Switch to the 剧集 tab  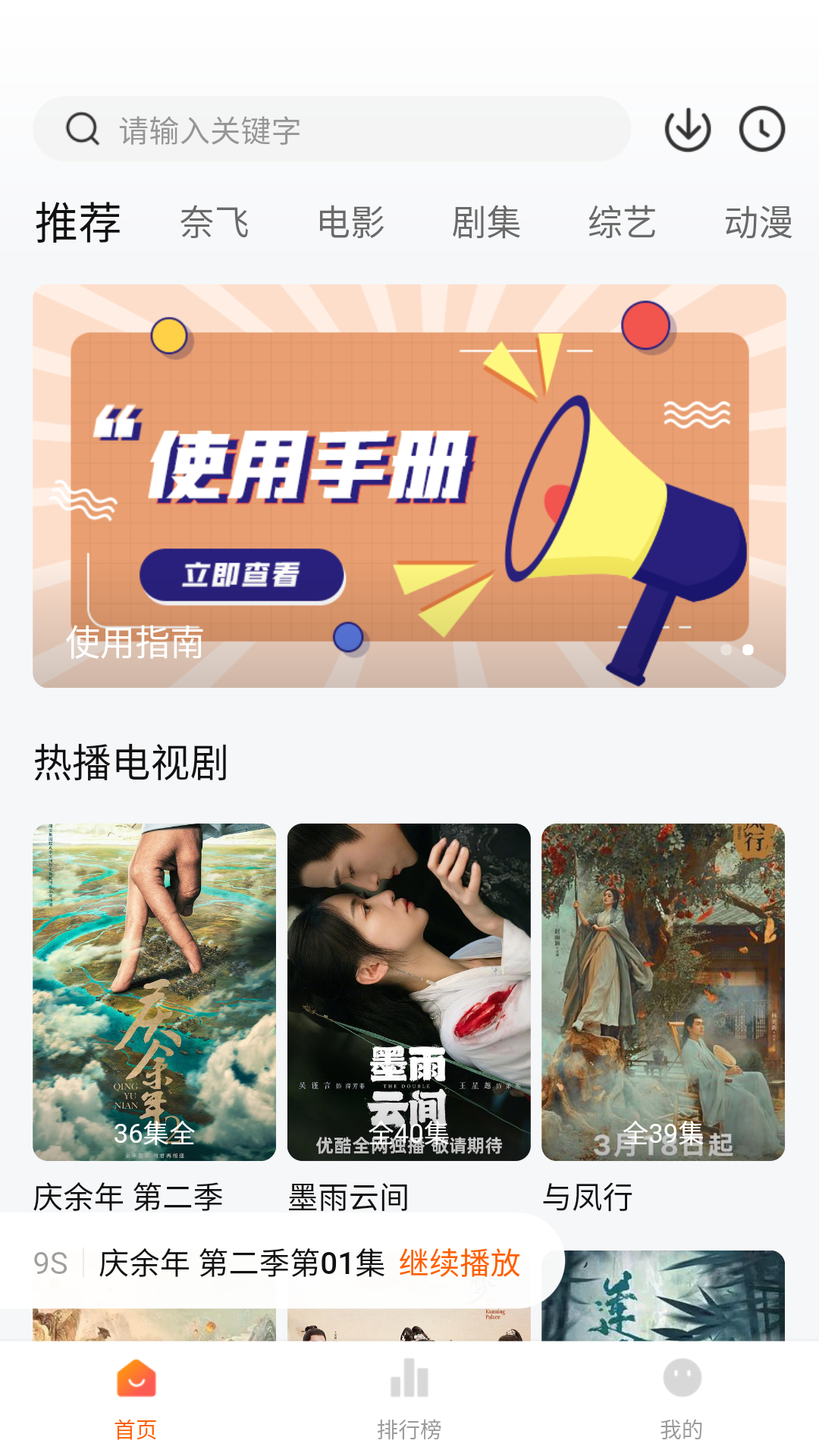(x=486, y=223)
